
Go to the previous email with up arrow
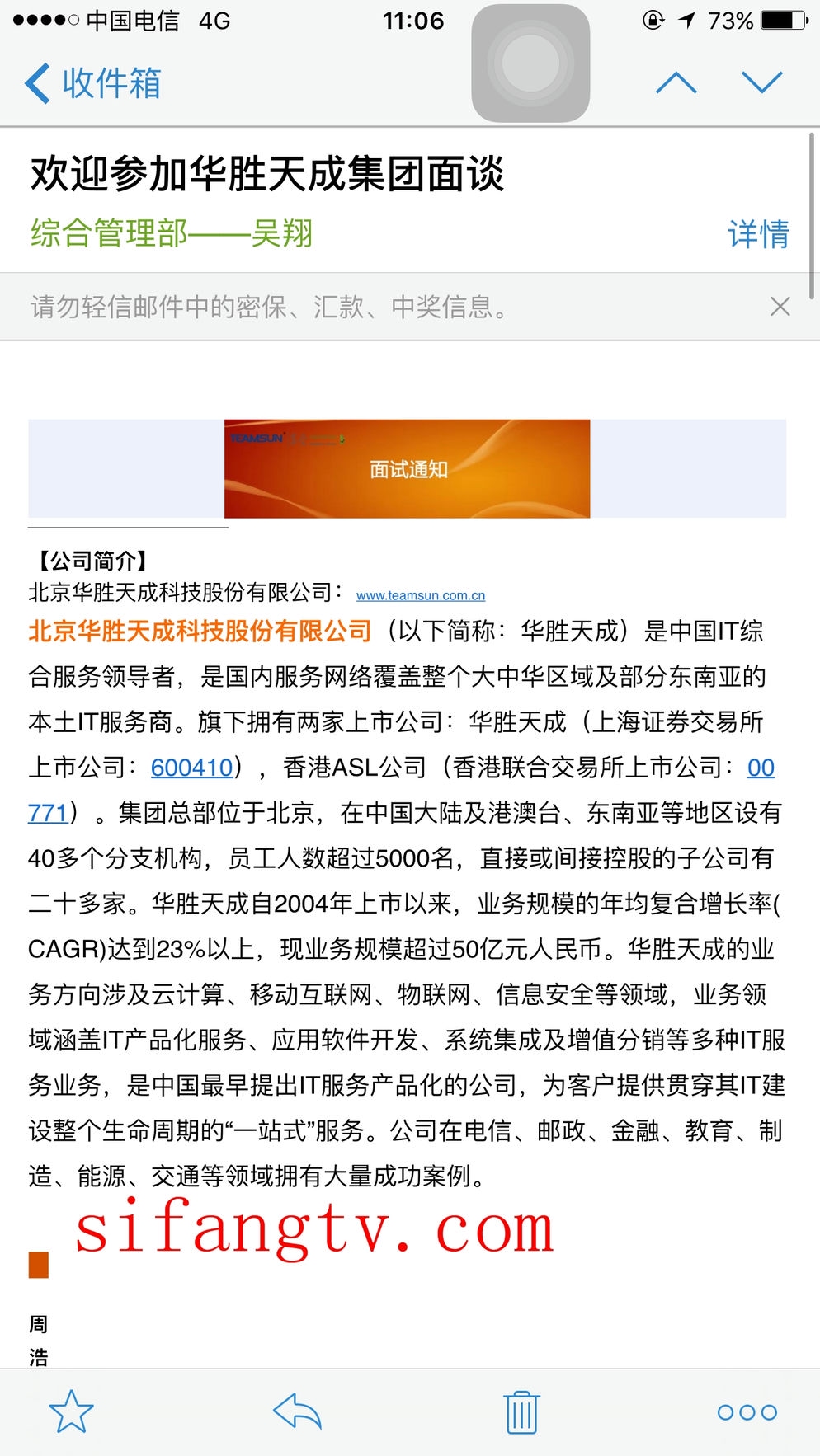point(676,82)
